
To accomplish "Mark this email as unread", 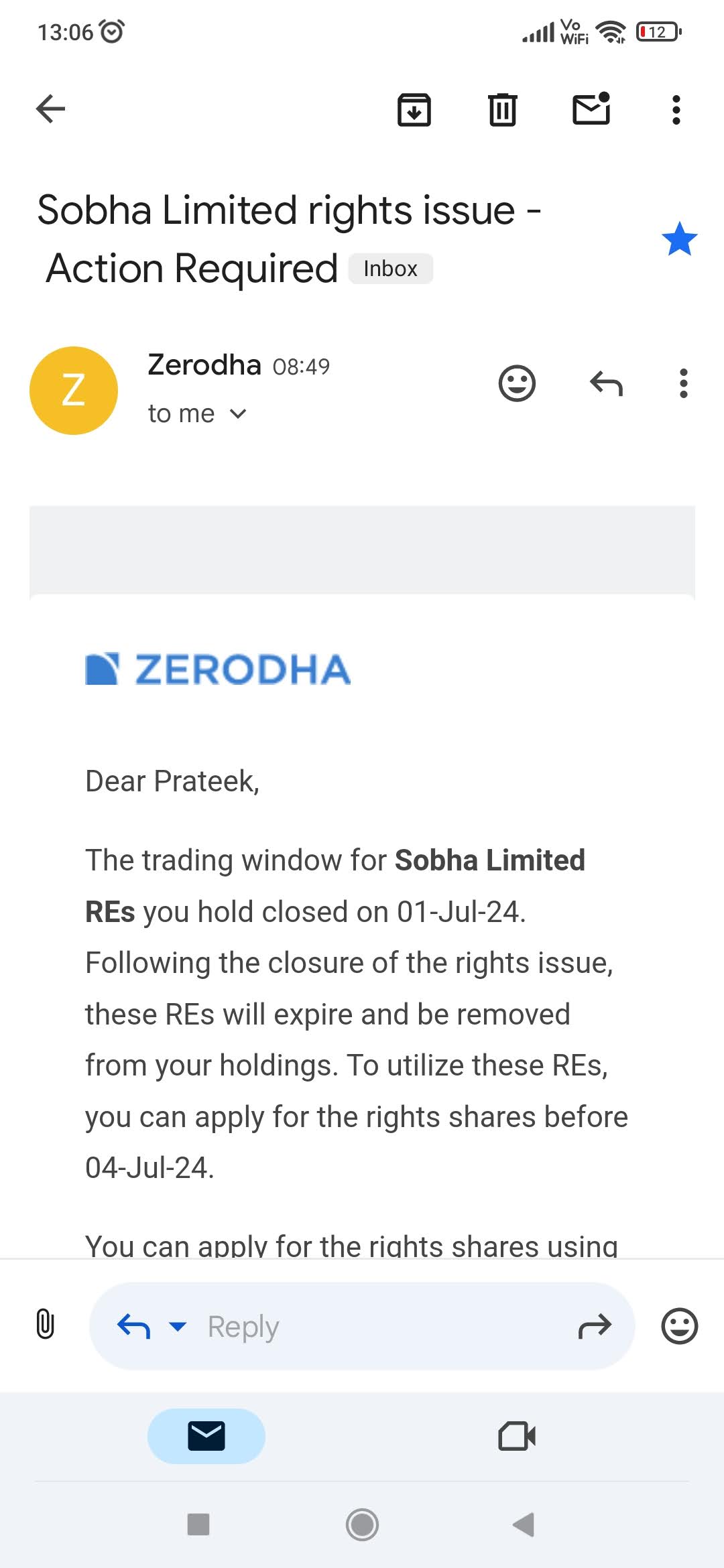I will 591,109.
